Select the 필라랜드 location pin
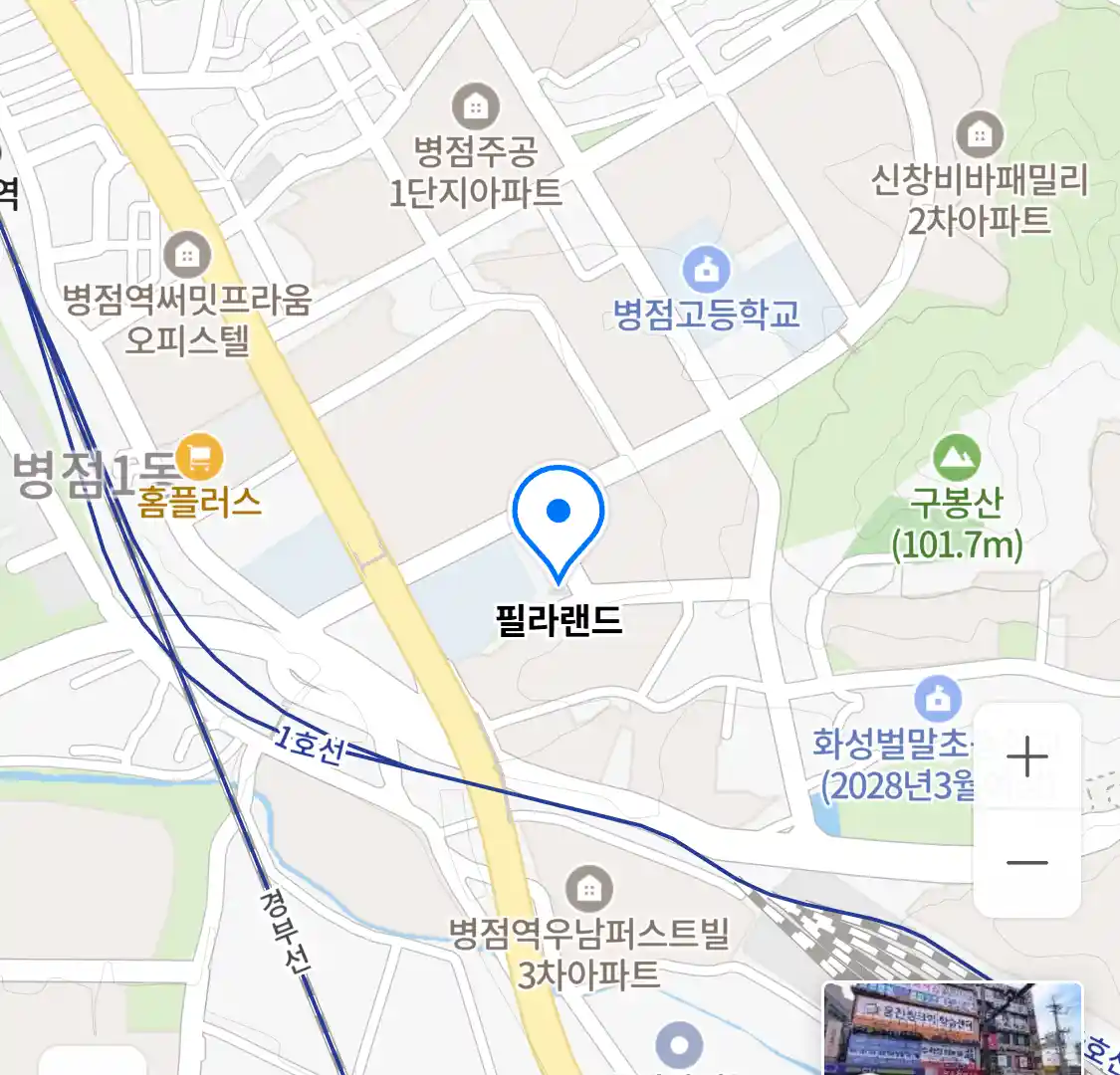 click(x=559, y=521)
